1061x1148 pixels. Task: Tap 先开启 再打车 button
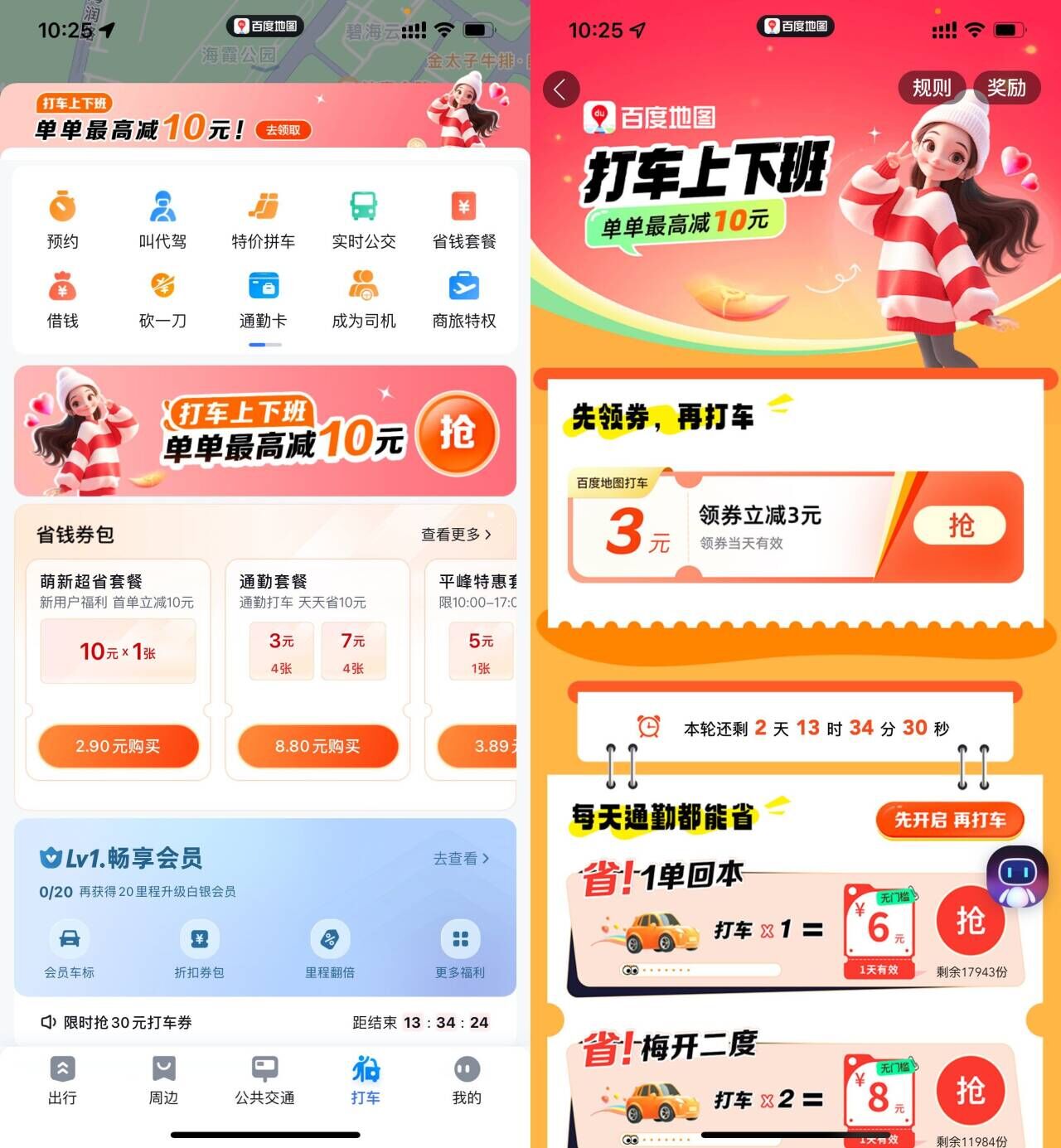point(950,820)
